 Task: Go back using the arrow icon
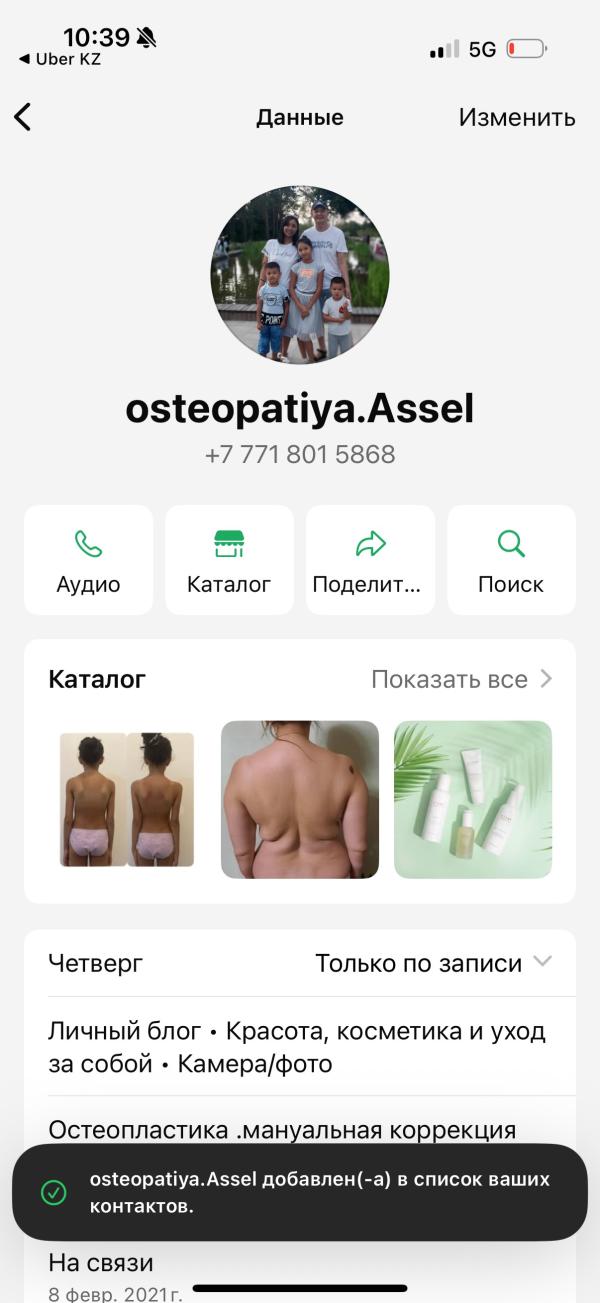pos(23,117)
